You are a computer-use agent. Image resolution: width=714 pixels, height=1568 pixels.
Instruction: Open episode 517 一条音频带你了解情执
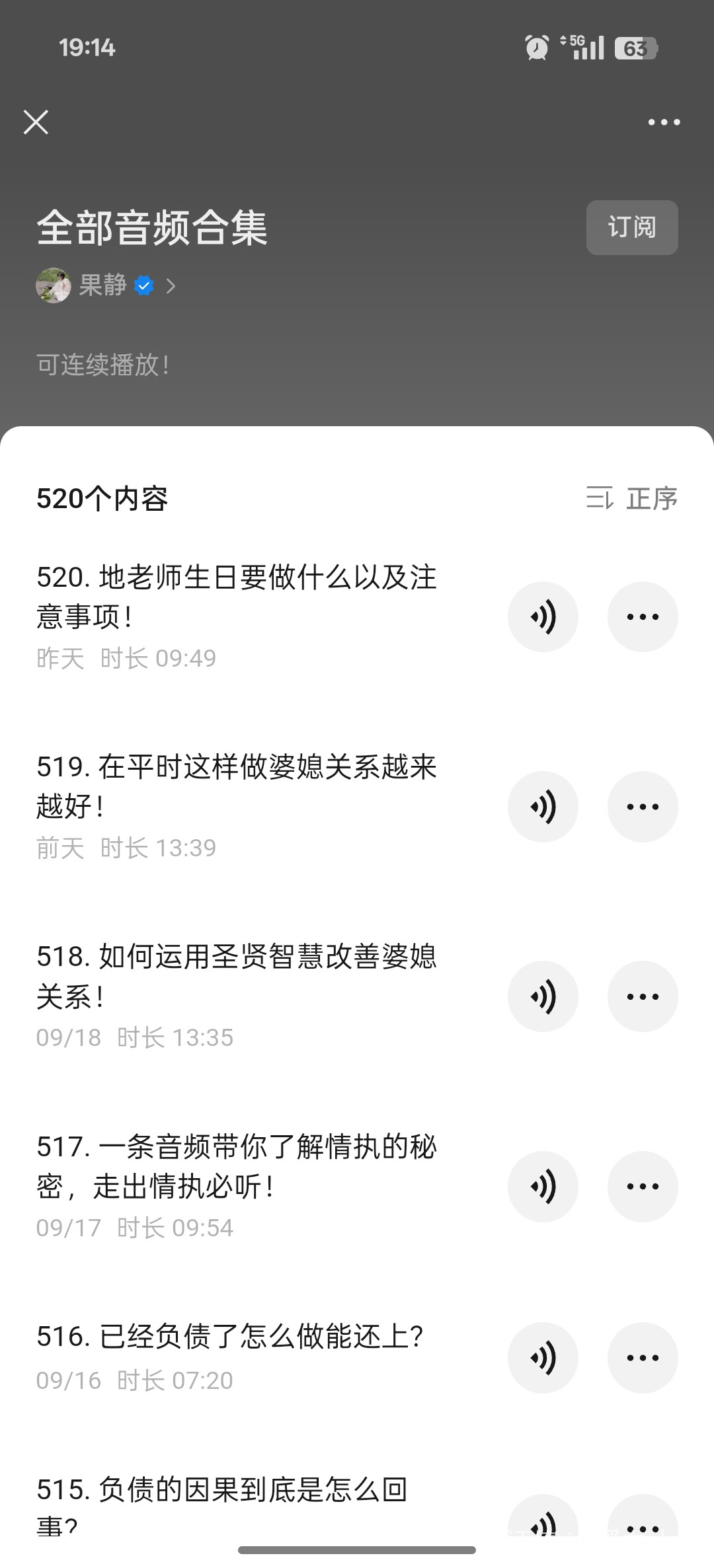[x=236, y=1166]
